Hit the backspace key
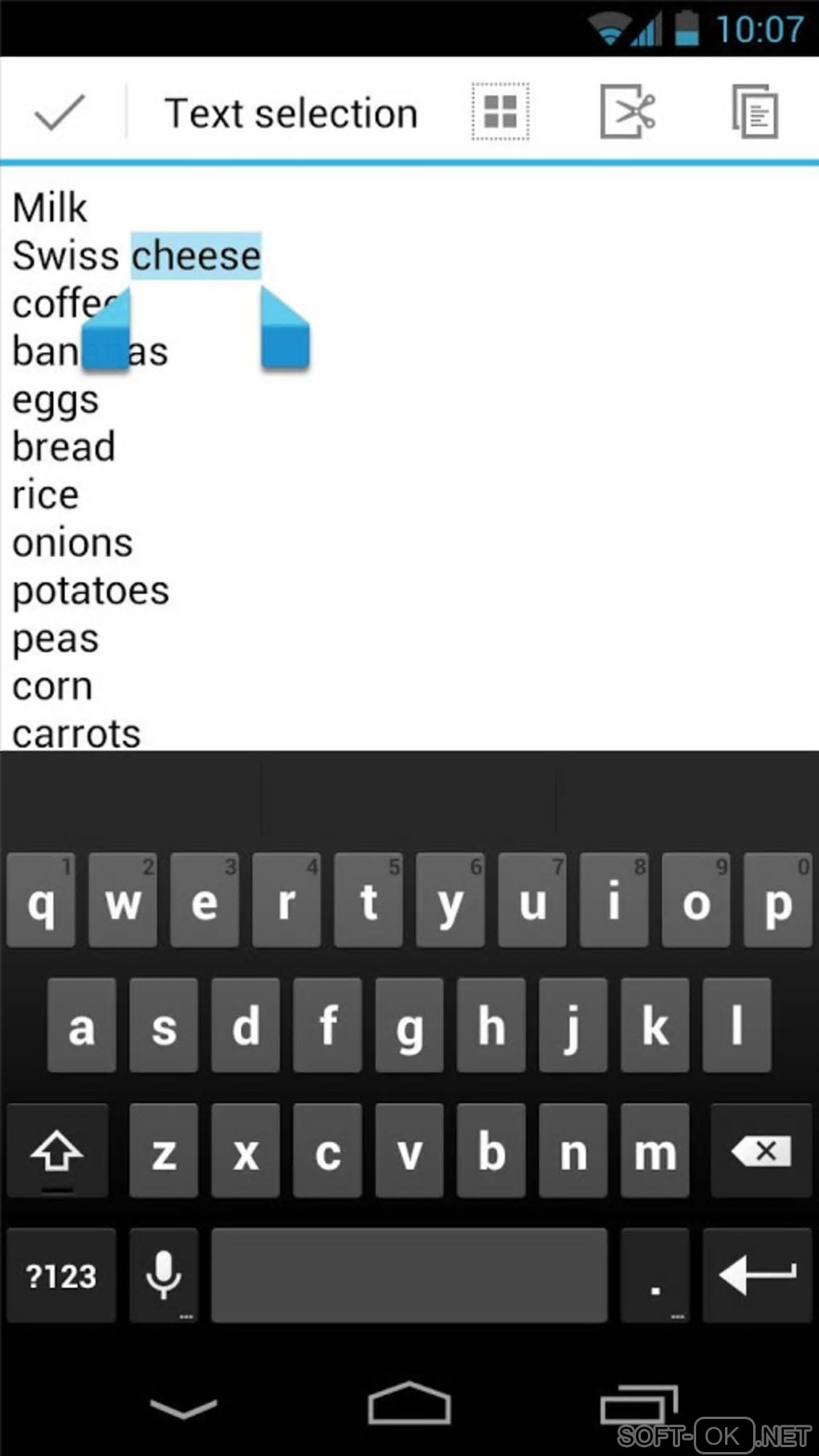The width and height of the screenshot is (819, 1456). (x=761, y=1151)
